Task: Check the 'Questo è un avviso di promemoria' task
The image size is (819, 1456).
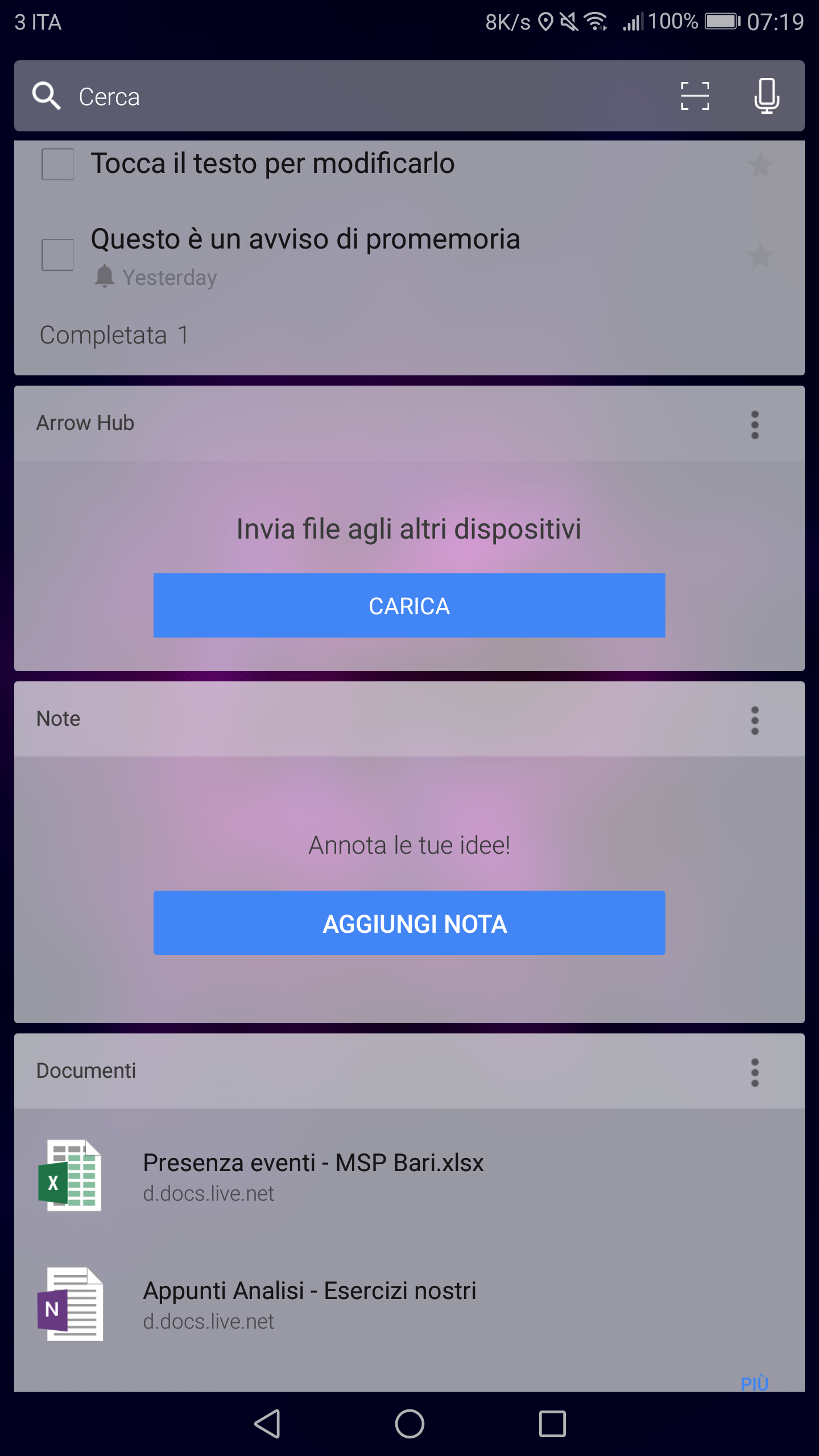Action: tap(57, 255)
